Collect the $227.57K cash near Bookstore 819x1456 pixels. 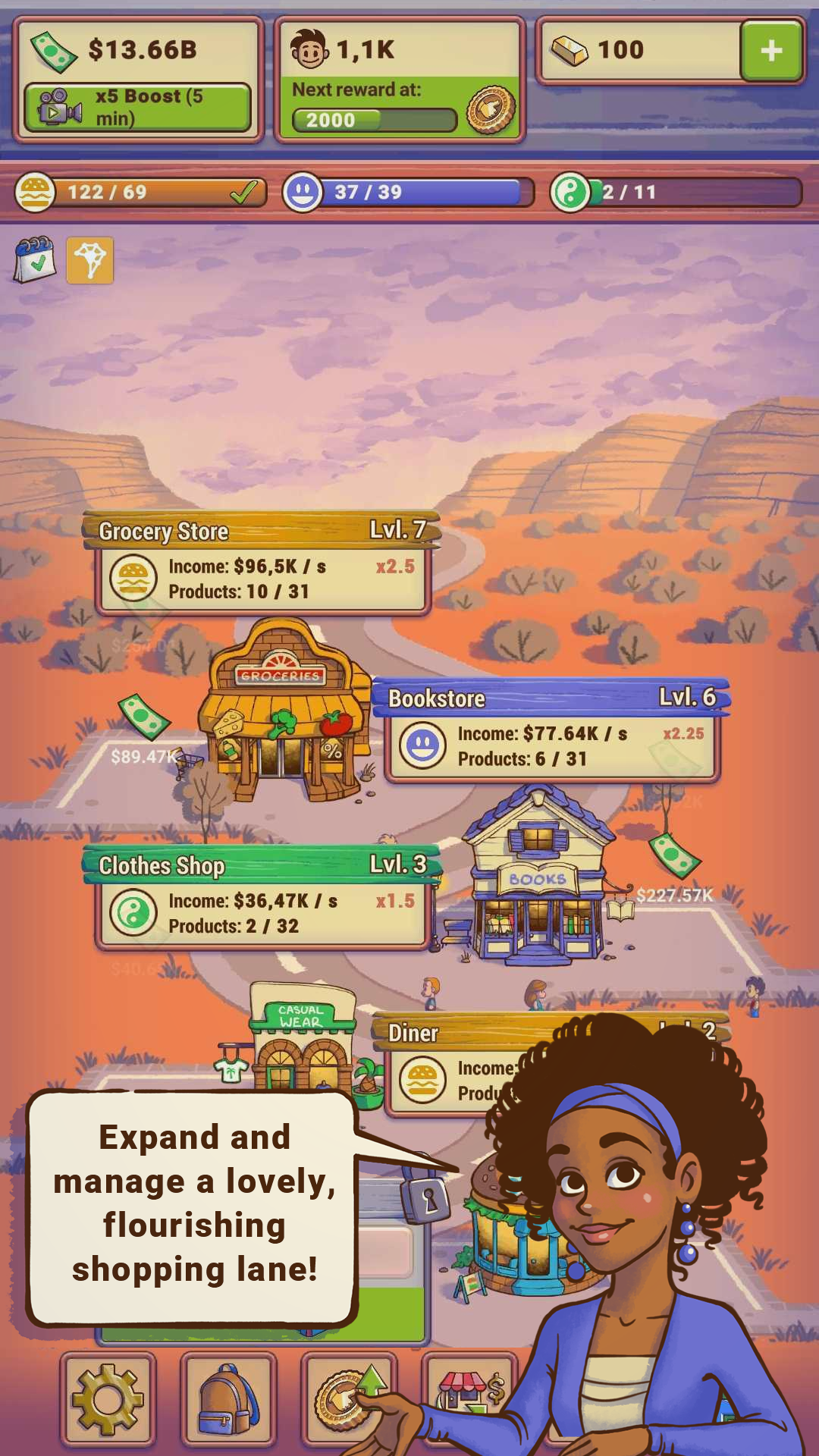point(674,855)
